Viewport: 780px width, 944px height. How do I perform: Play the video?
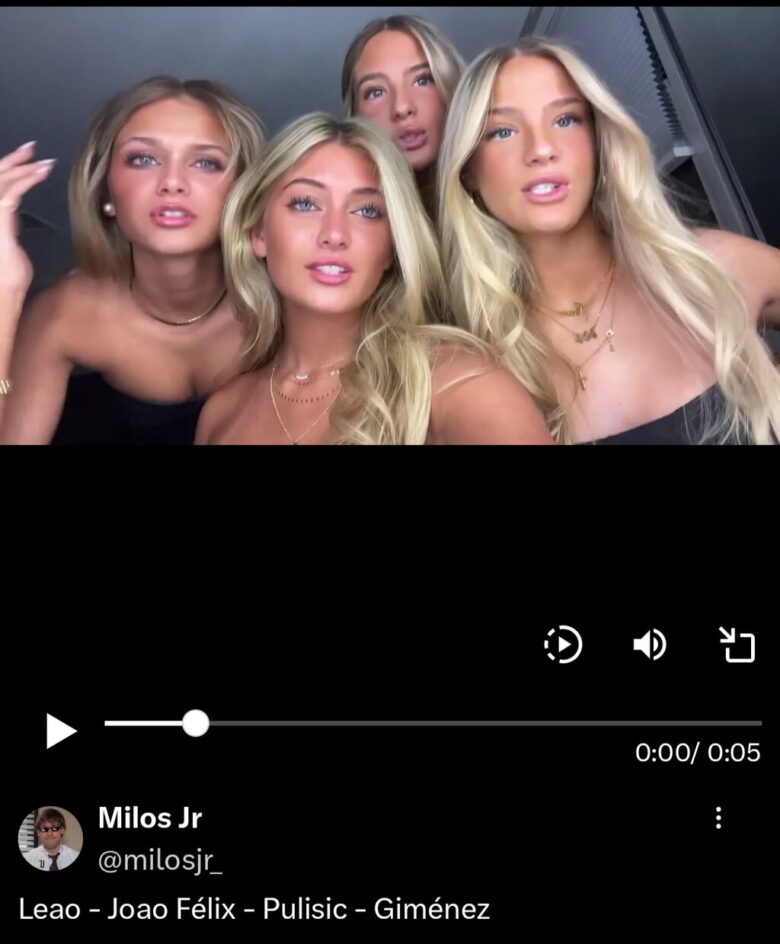click(60, 731)
